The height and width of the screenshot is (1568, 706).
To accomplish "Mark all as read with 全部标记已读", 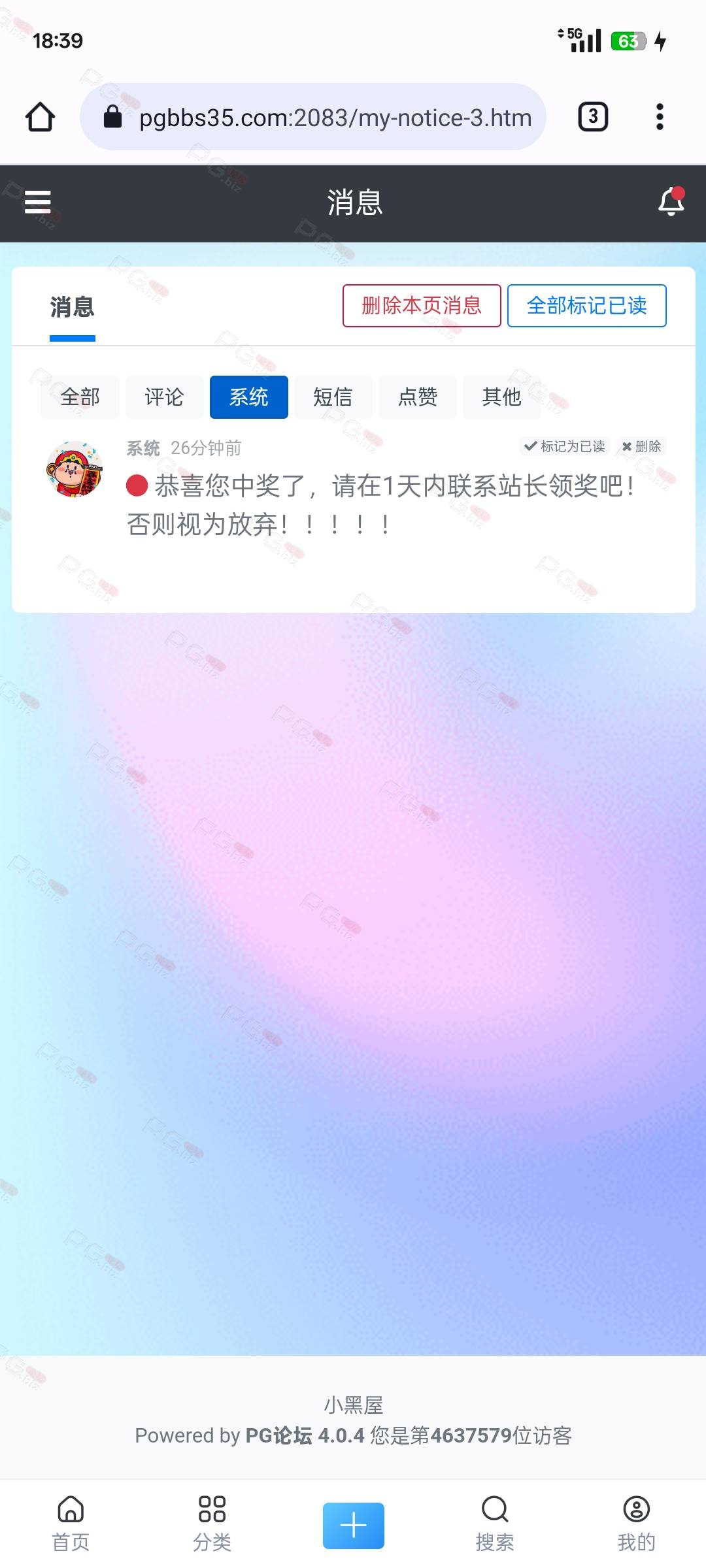I will click(x=587, y=305).
